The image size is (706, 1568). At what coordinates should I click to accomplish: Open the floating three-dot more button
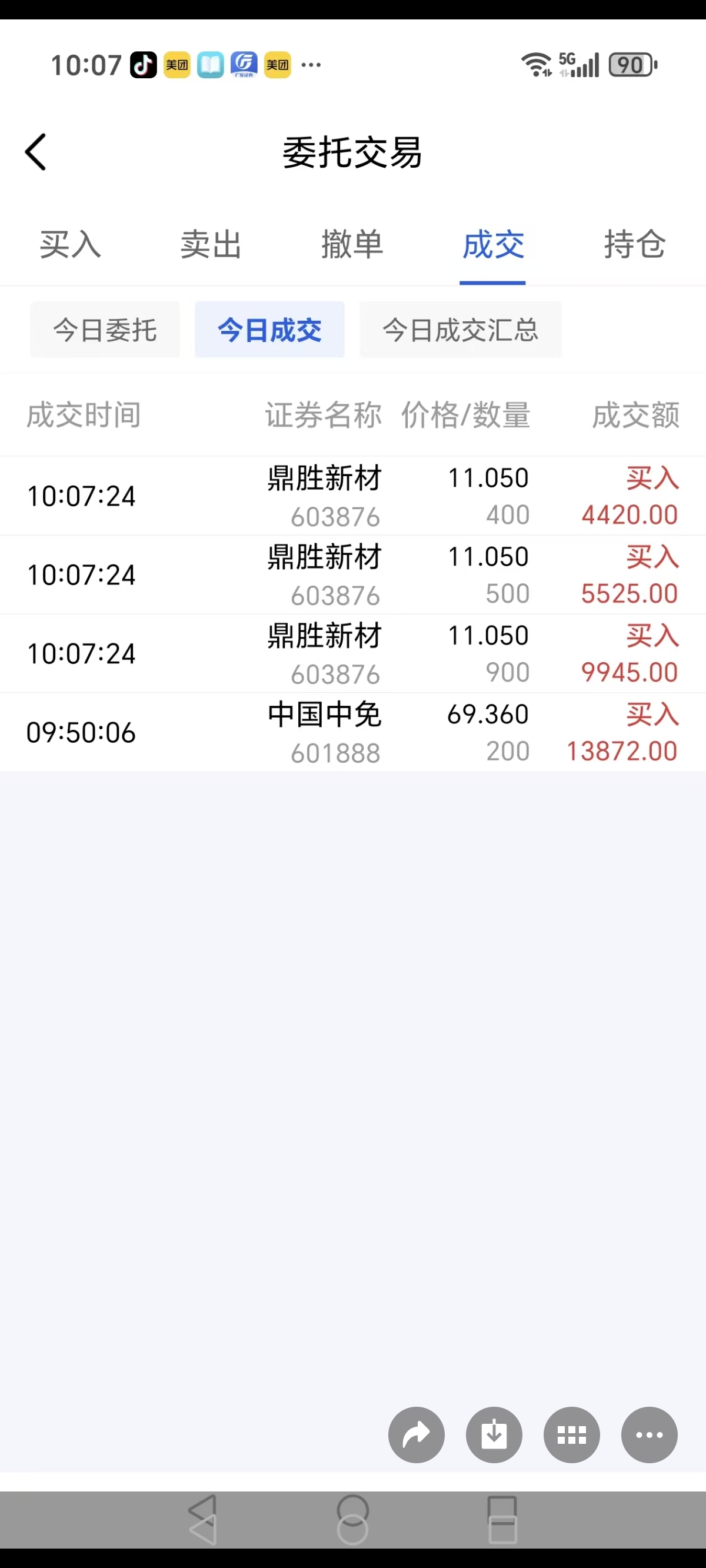pos(650,1435)
